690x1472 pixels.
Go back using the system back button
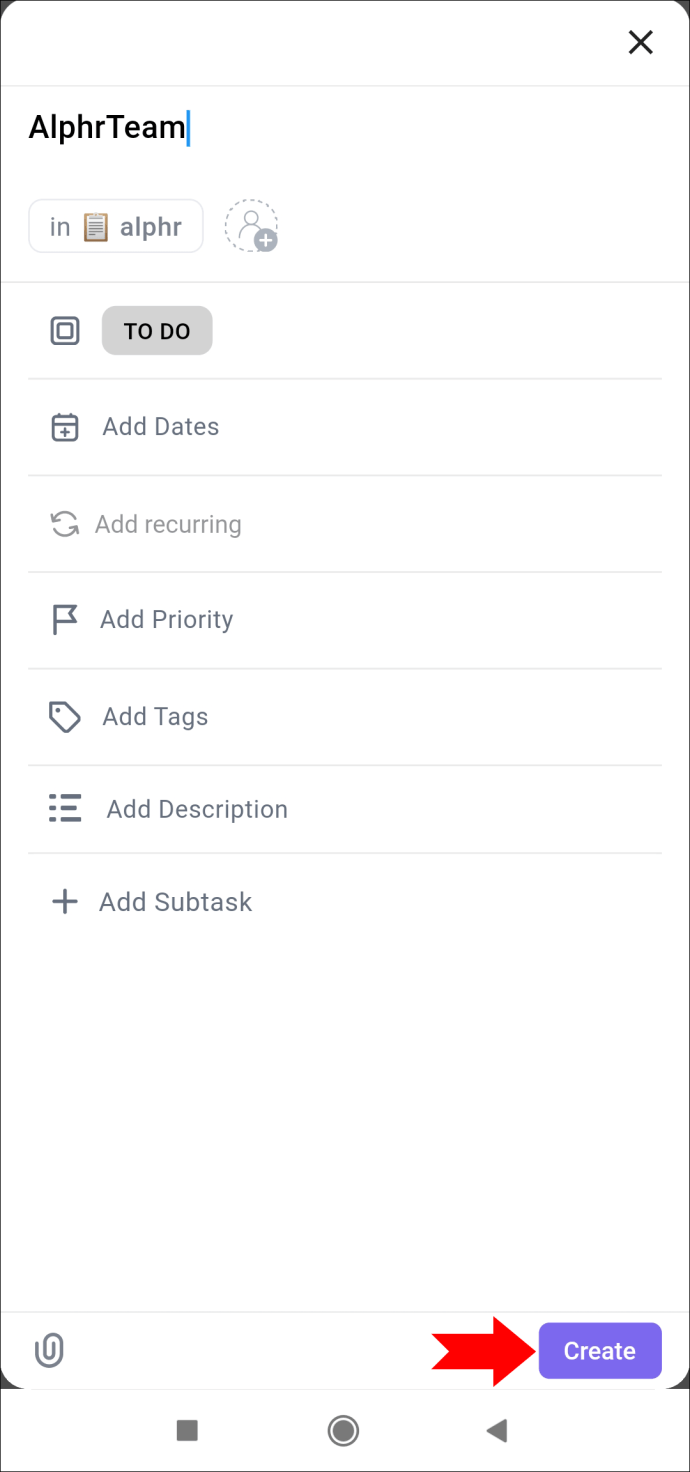[x=497, y=1431]
